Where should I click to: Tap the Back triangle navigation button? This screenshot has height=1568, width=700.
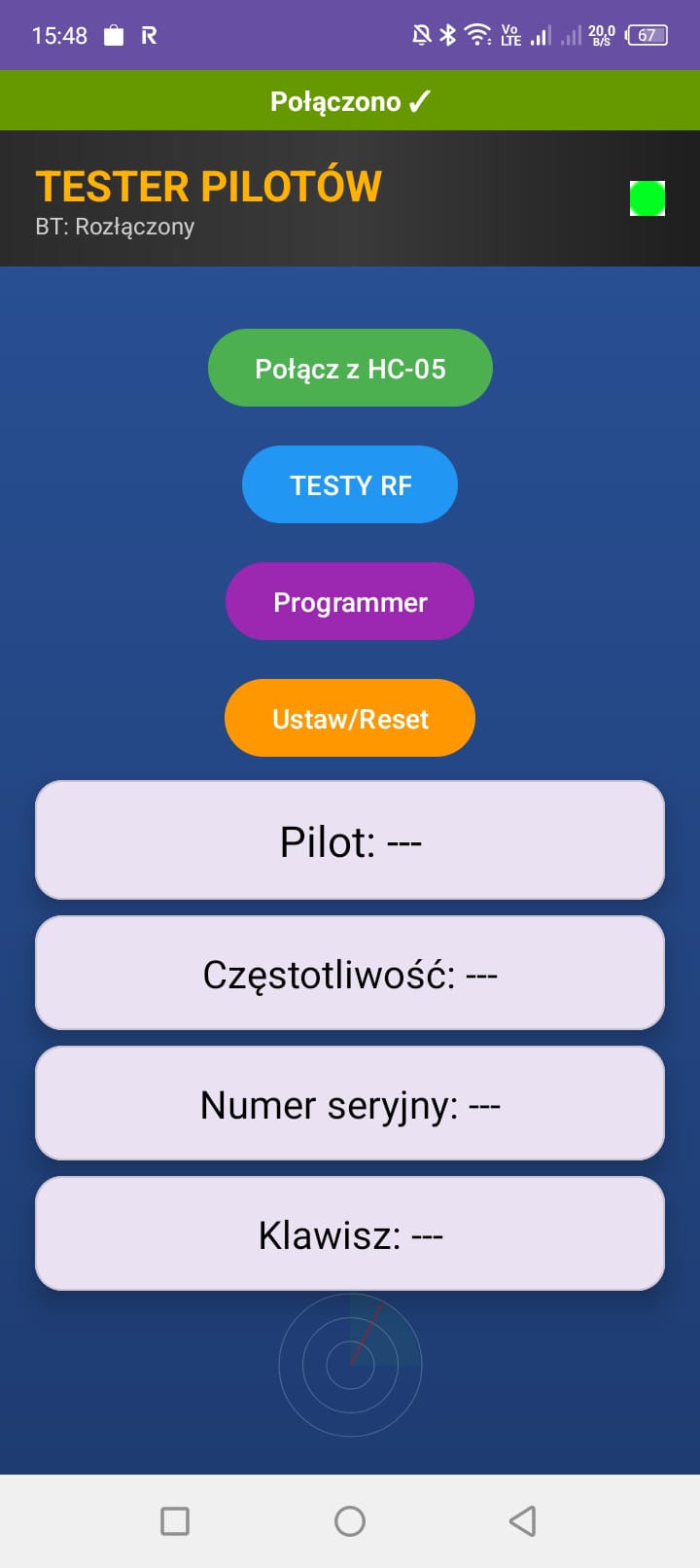(x=523, y=1519)
